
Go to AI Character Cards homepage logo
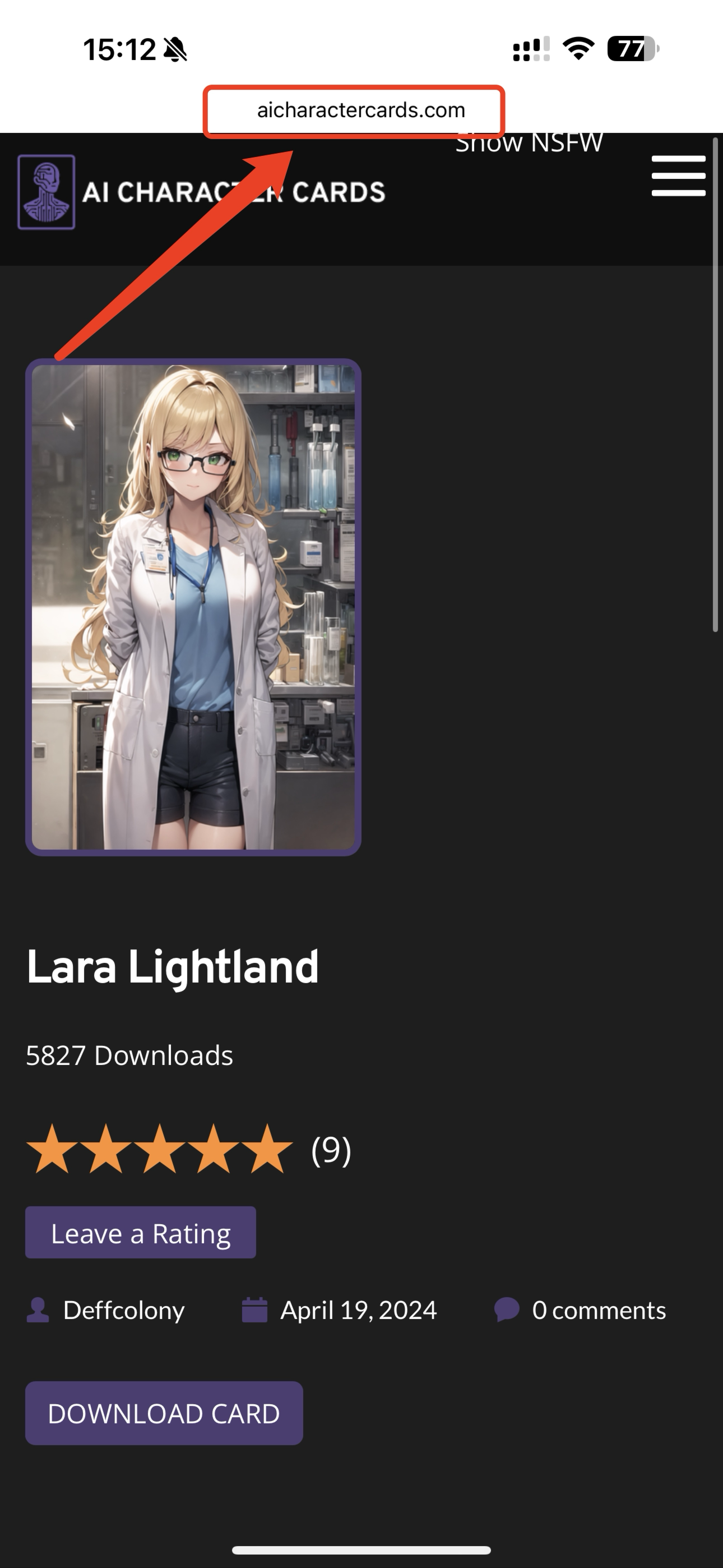point(201,192)
